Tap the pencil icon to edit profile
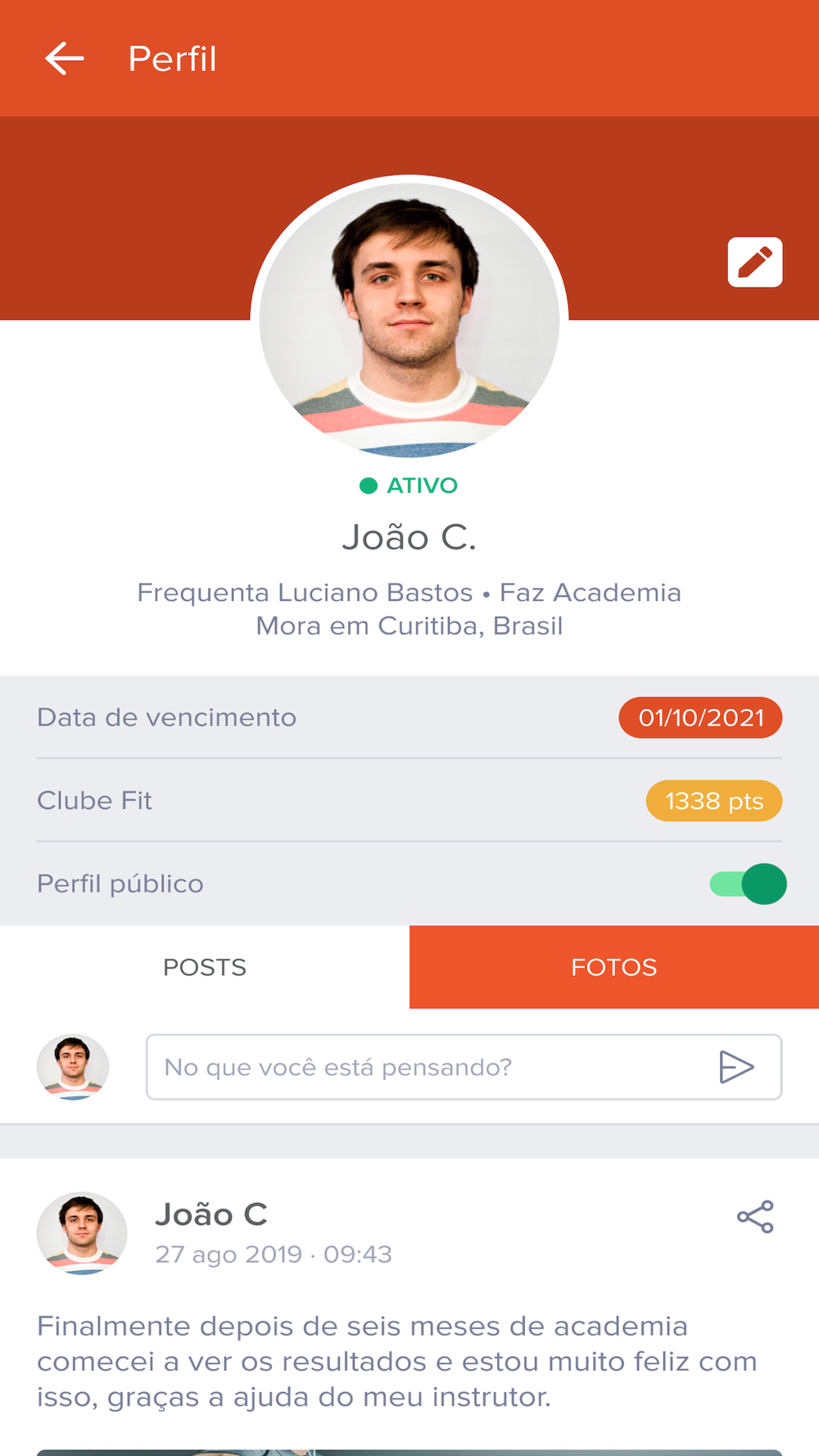The image size is (819, 1456). [x=755, y=262]
